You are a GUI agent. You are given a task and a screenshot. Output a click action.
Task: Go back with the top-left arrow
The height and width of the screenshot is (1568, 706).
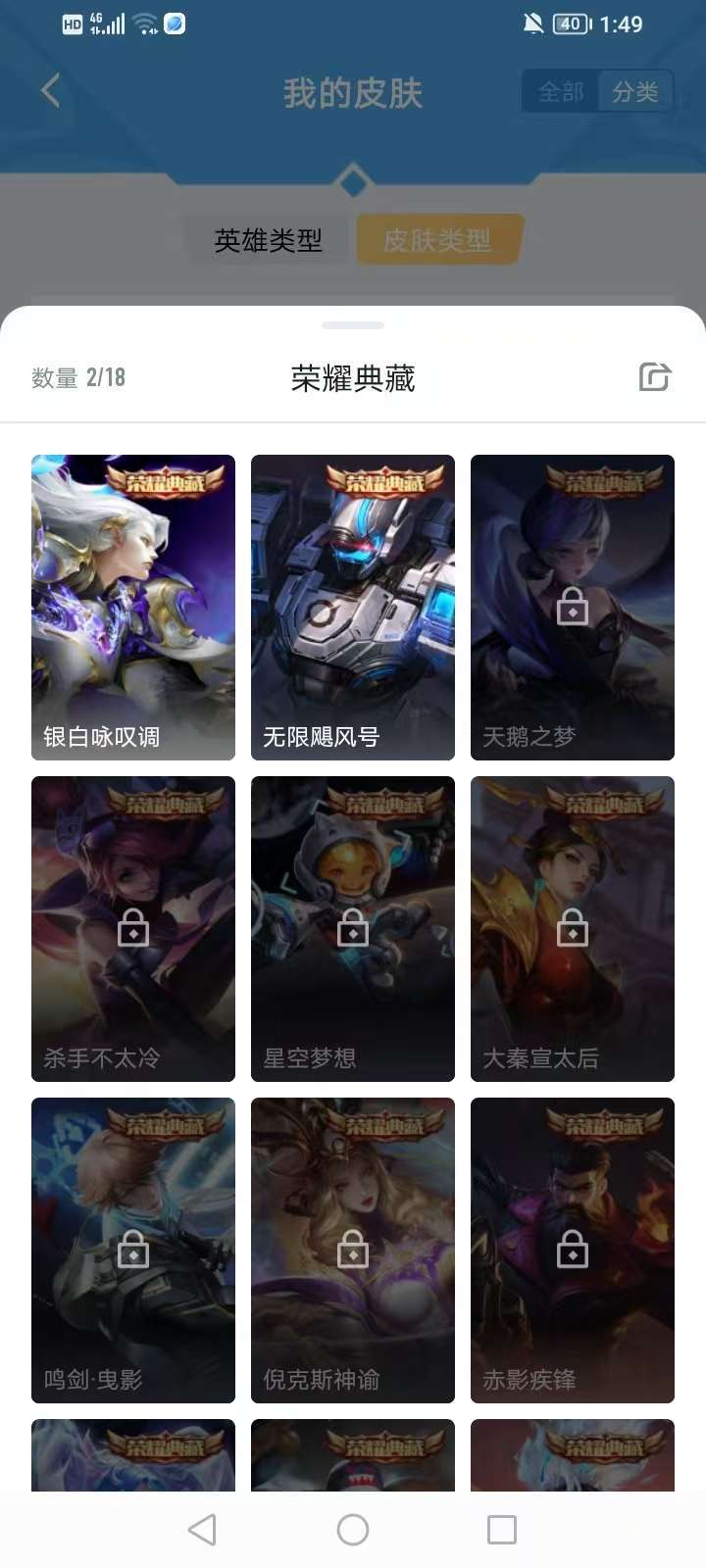click(x=51, y=91)
